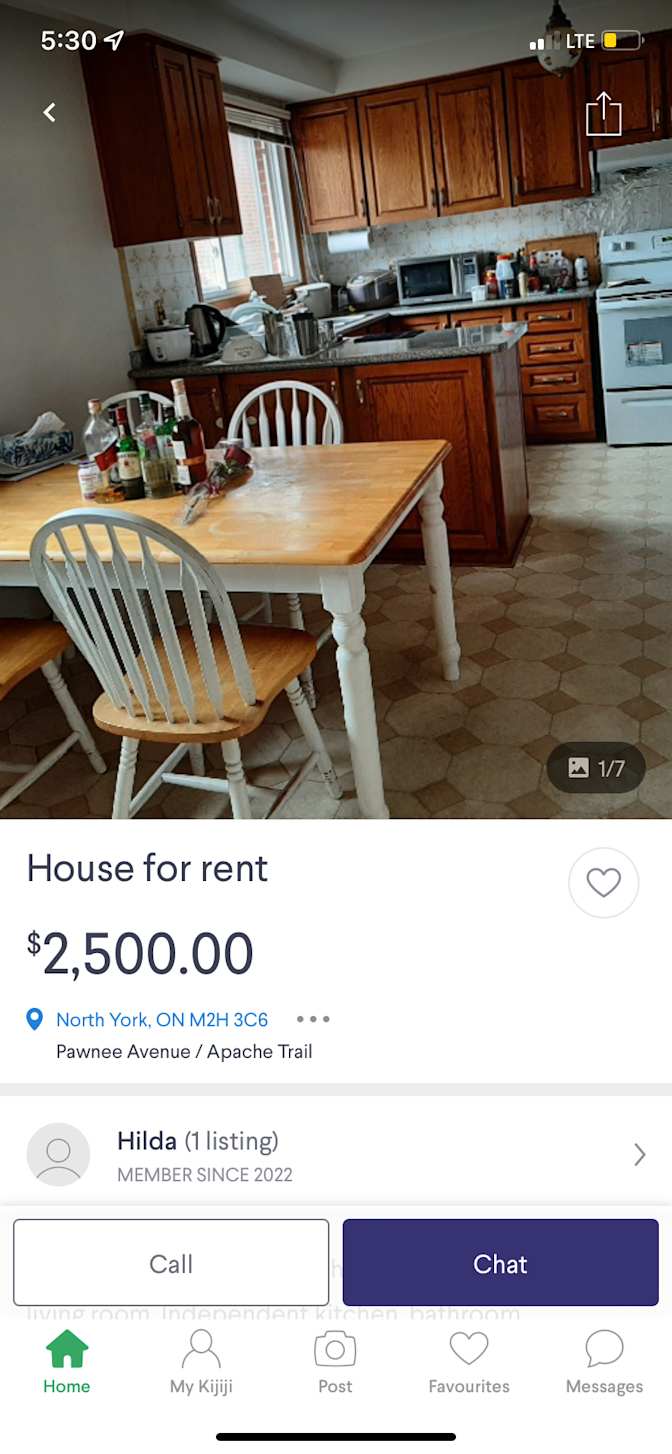Open the Post tab
The height and width of the screenshot is (1454, 672).
pyautogui.click(x=335, y=1362)
